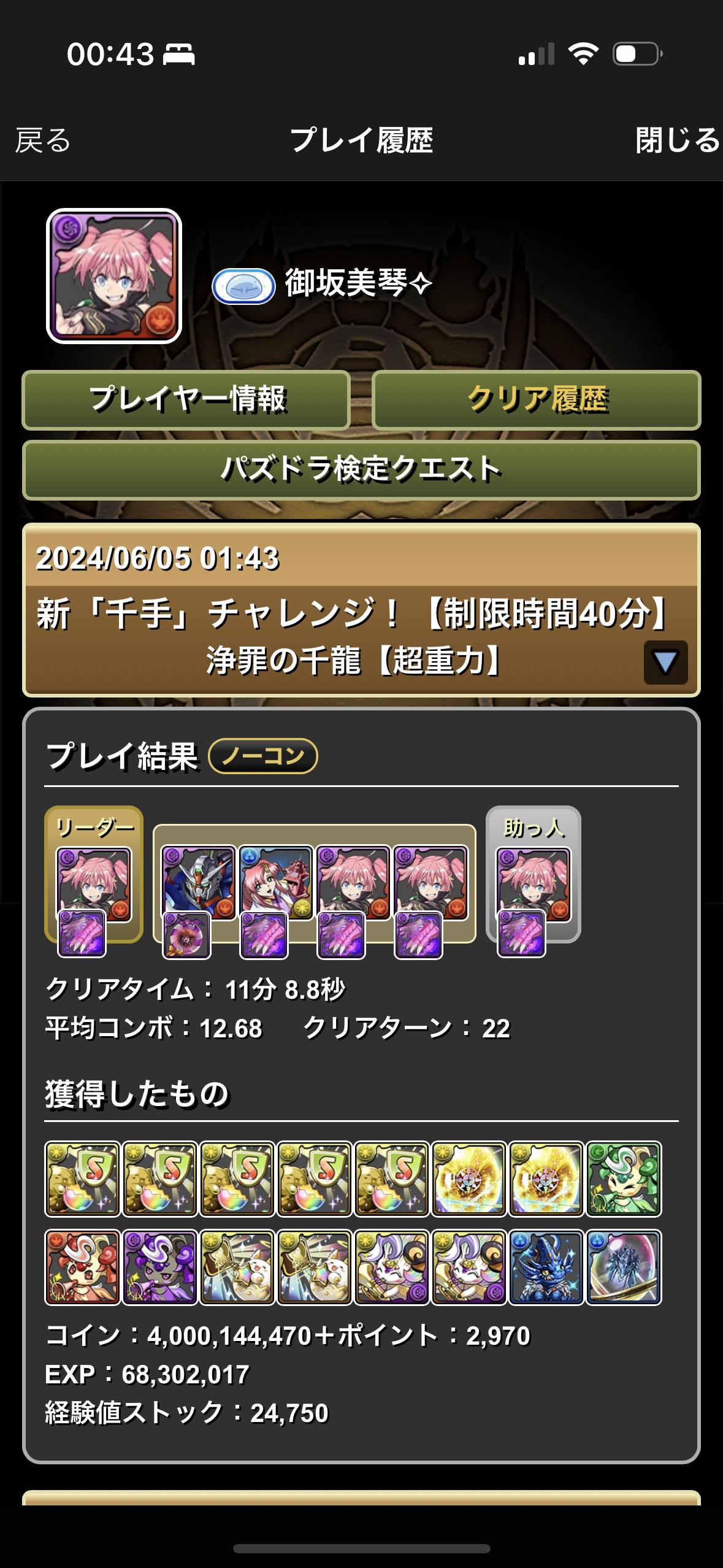This screenshot has height=1568, width=723.
Task: Tap the player's avatar icon
Action: click(x=114, y=276)
